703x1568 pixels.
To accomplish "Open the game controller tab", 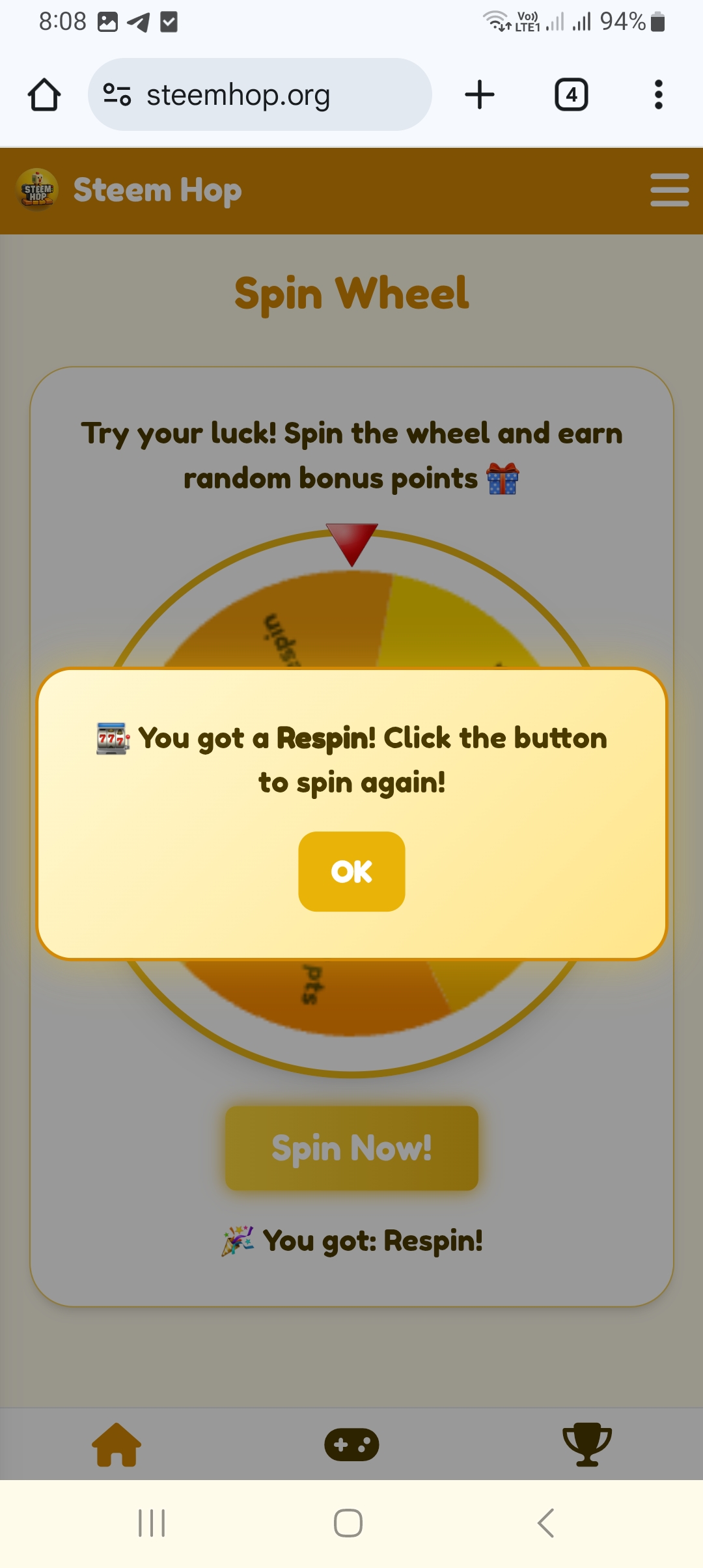I will pos(351,1444).
